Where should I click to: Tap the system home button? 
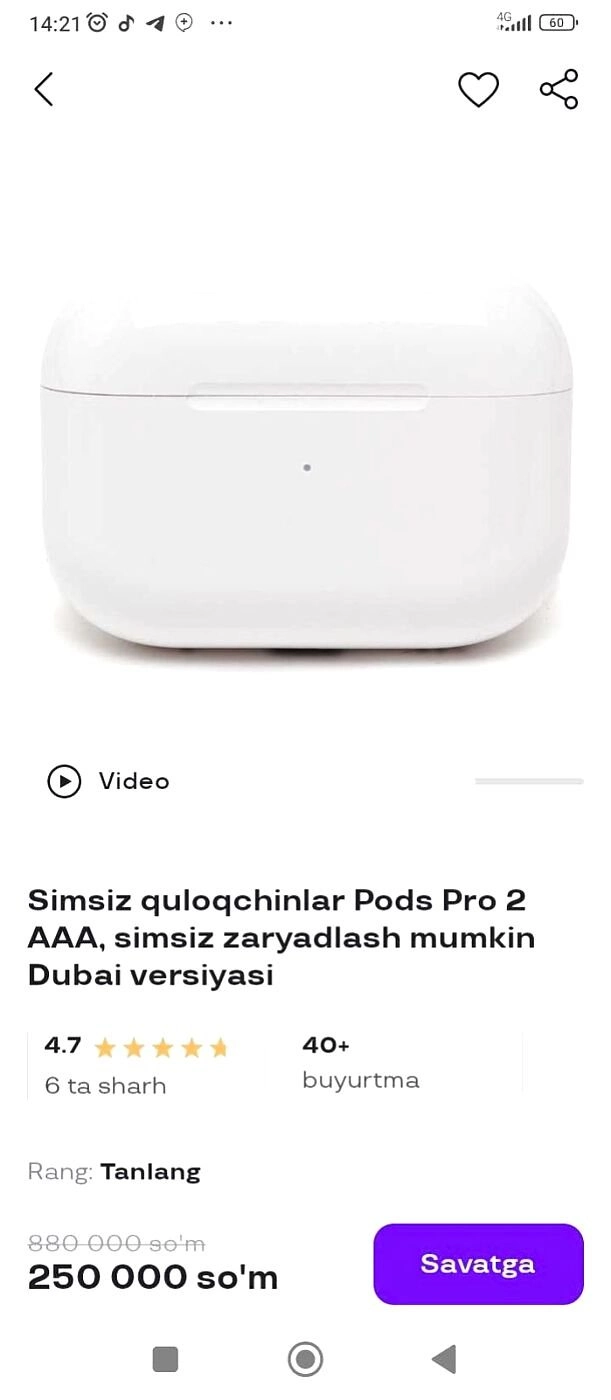click(x=305, y=1359)
